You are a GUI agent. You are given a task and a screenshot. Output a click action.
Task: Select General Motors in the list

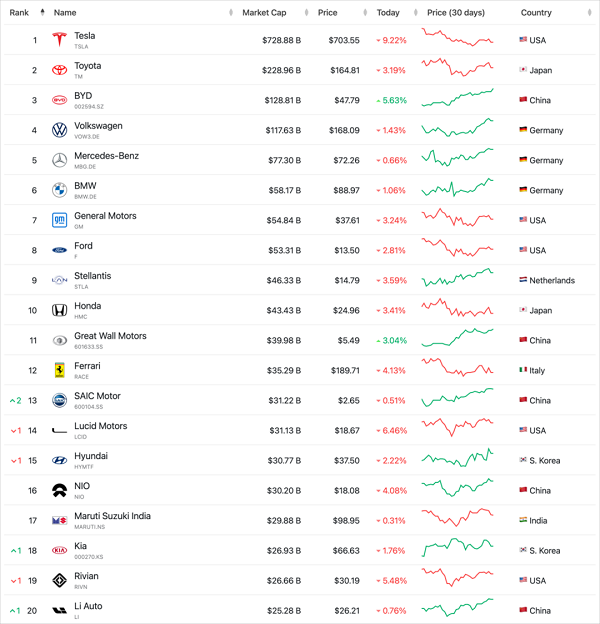pyautogui.click(x=105, y=216)
